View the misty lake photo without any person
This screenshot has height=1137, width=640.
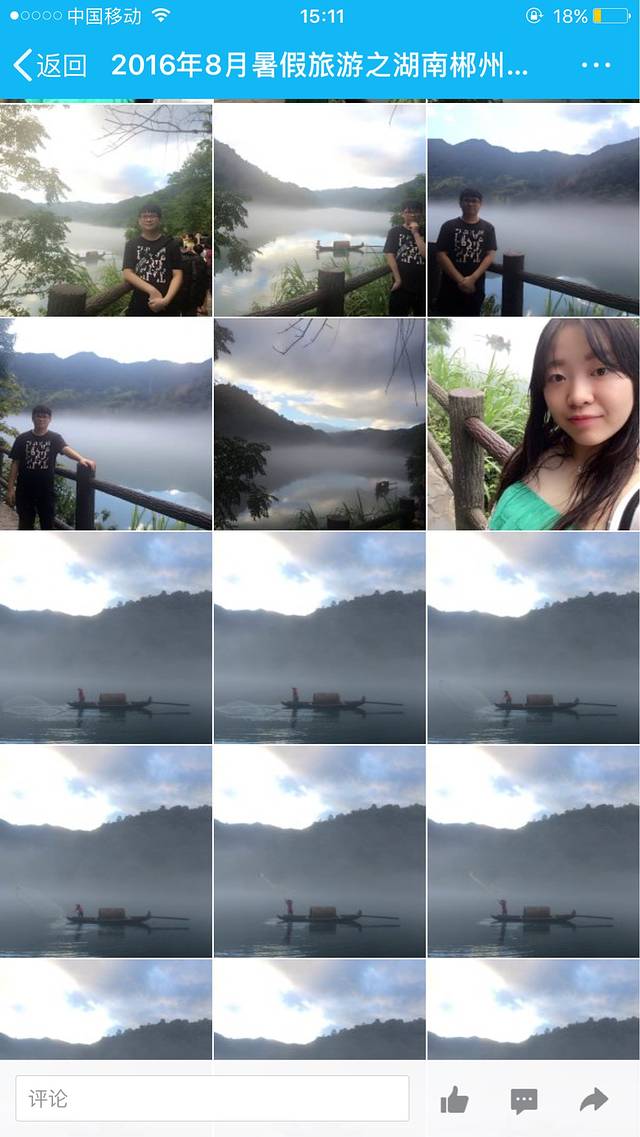click(x=319, y=424)
